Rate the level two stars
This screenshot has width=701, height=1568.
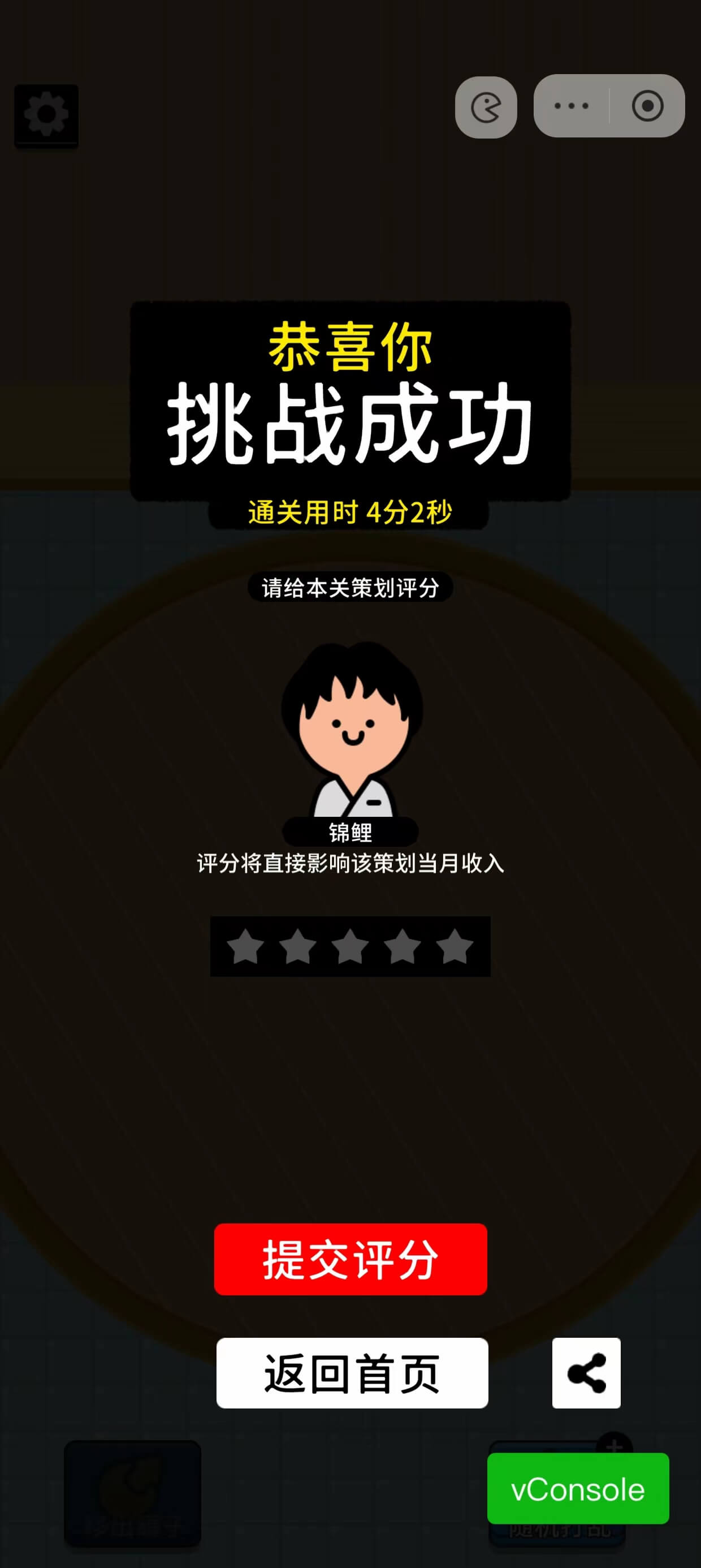pos(297,946)
